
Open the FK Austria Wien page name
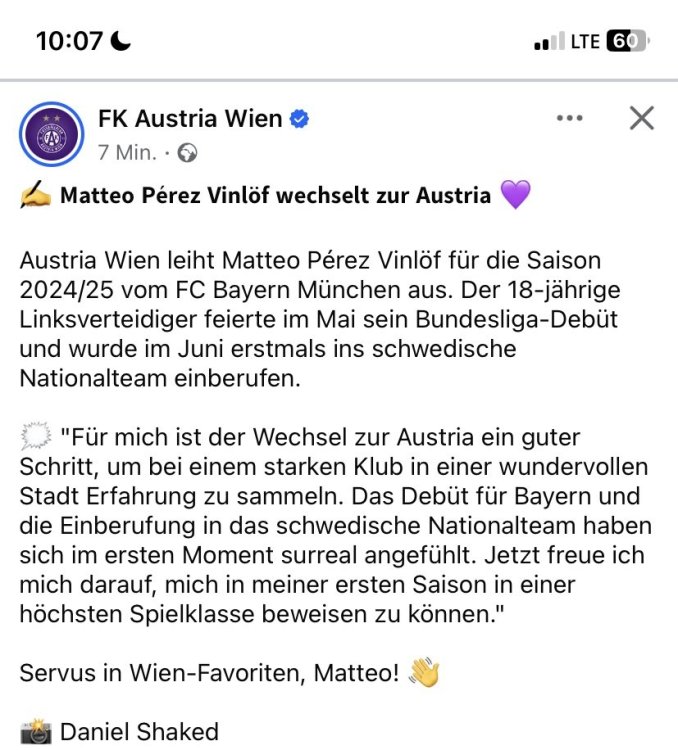tap(190, 119)
